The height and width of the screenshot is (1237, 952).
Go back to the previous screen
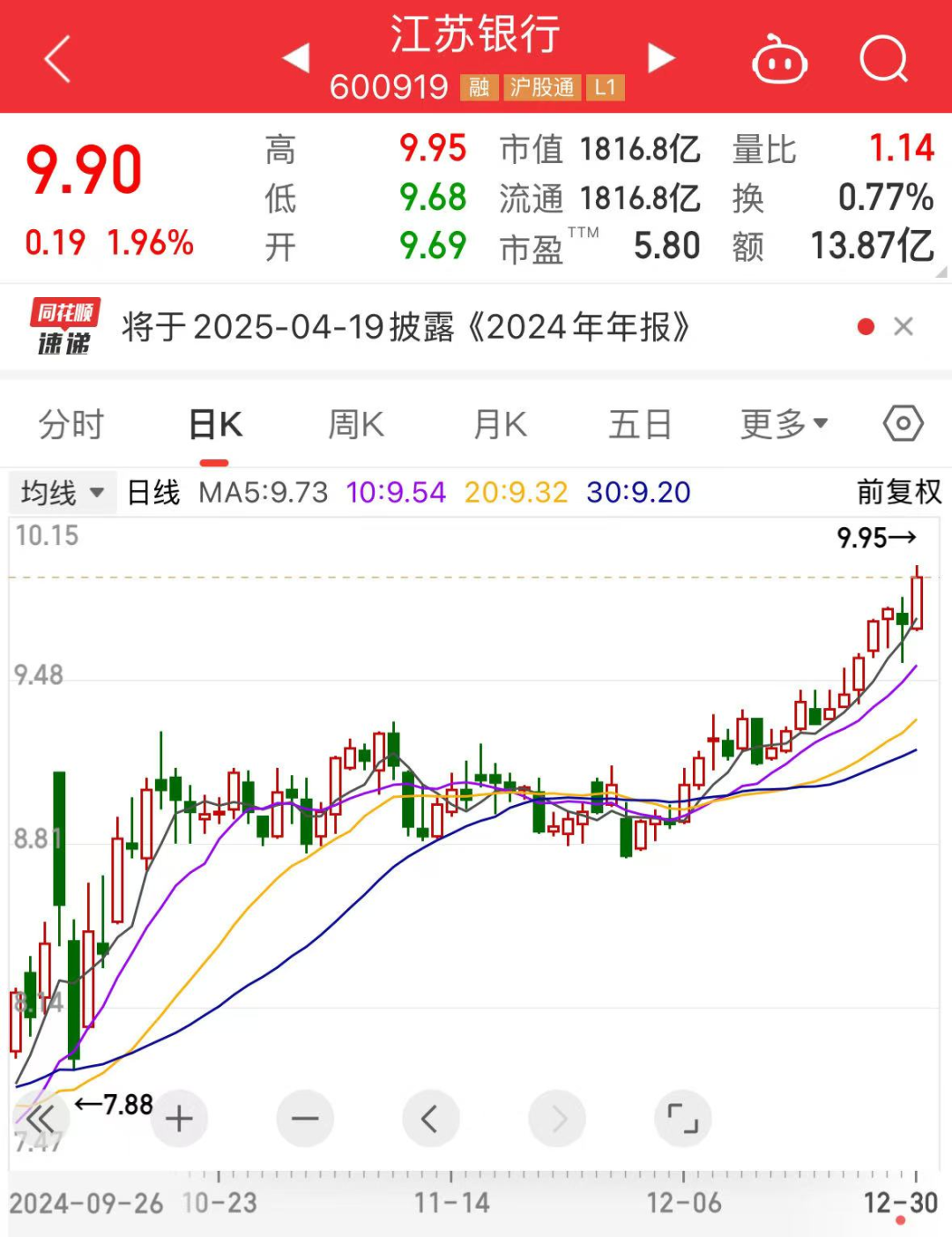click(x=57, y=60)
